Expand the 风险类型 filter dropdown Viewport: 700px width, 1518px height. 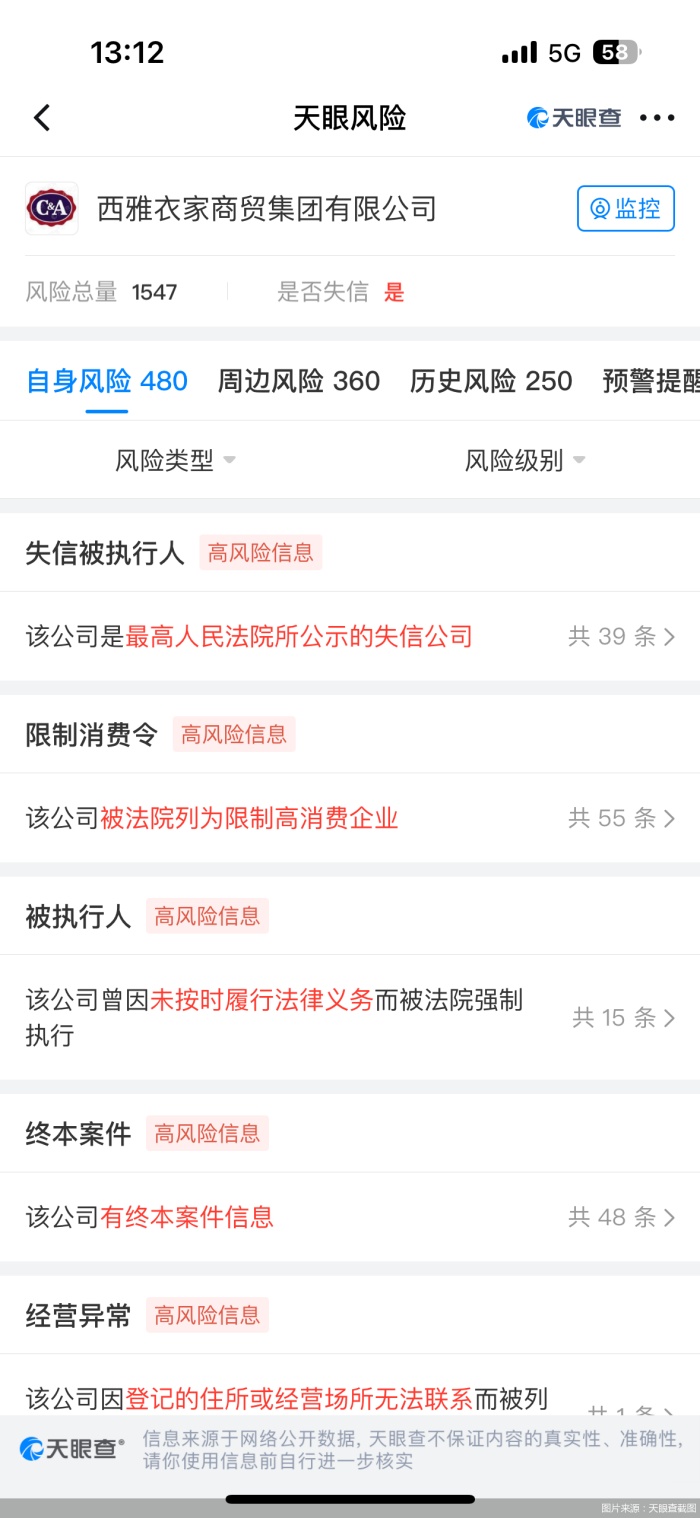[x=175, y=461]
